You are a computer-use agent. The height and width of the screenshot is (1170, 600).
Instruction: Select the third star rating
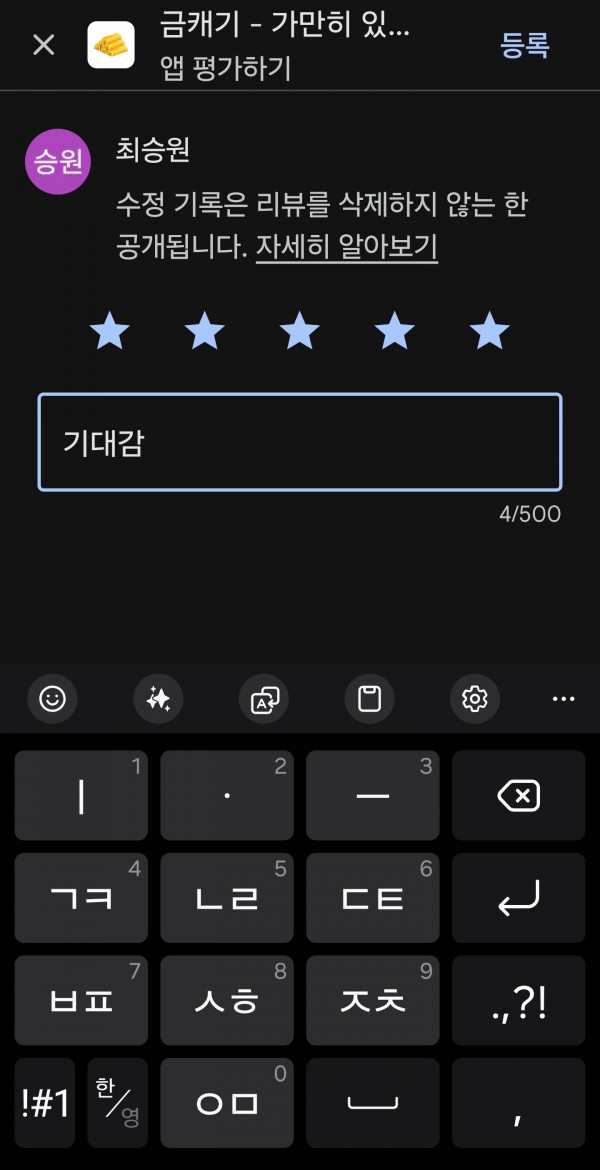click(x=300, y=331)
